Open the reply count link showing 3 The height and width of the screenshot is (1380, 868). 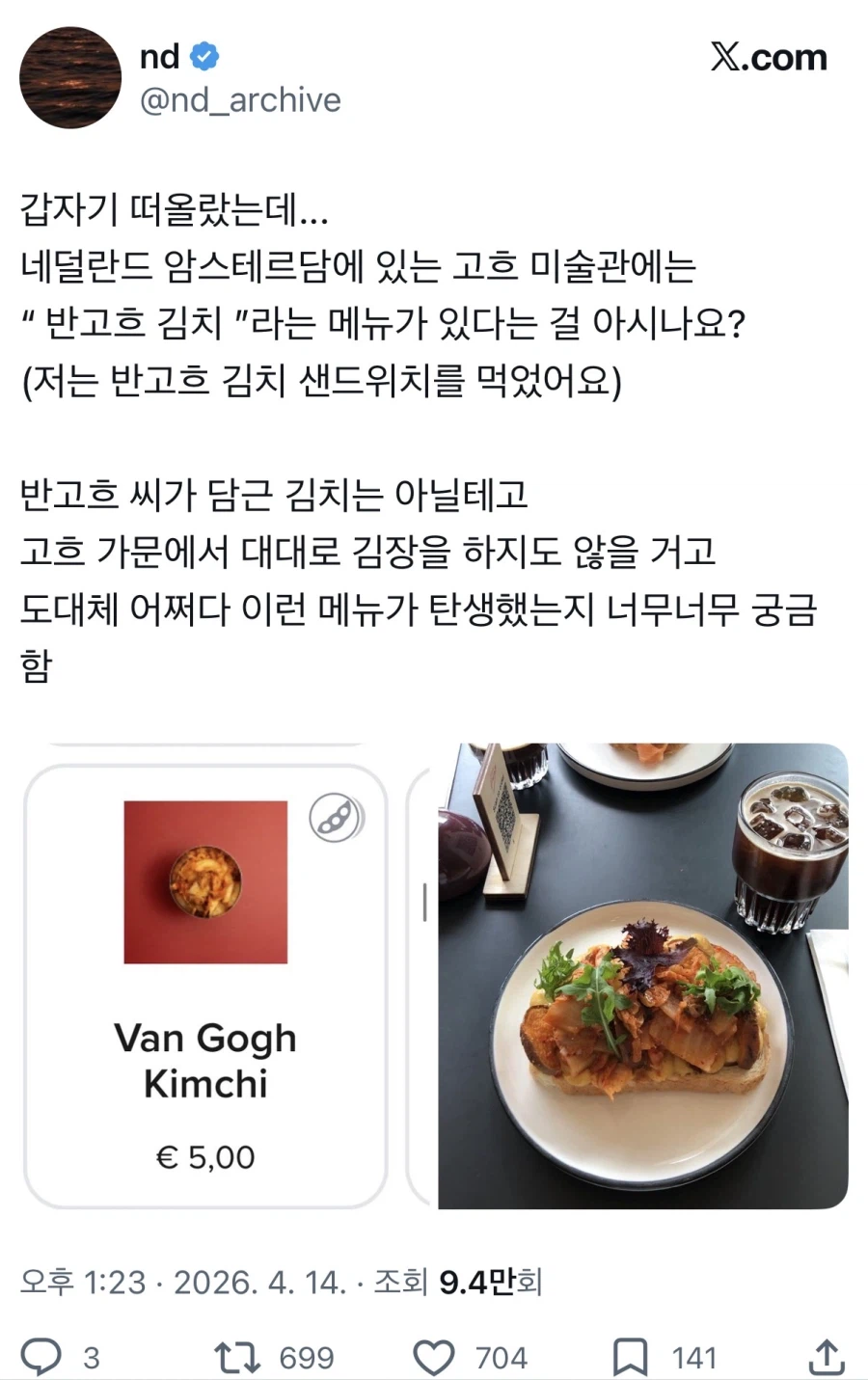pos(90,1356)
